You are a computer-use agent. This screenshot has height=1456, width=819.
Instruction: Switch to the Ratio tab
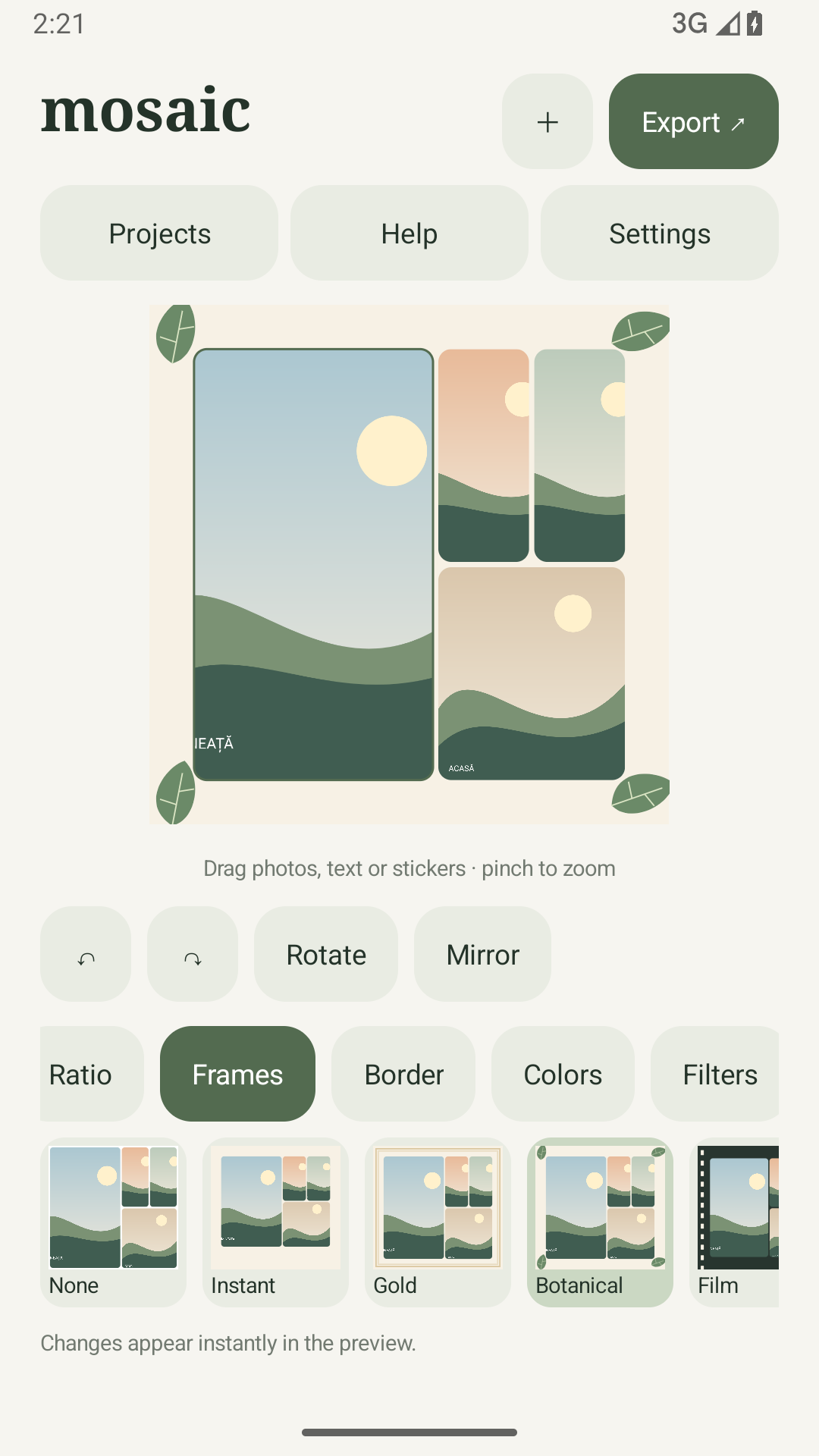(x=92, y=1074)
